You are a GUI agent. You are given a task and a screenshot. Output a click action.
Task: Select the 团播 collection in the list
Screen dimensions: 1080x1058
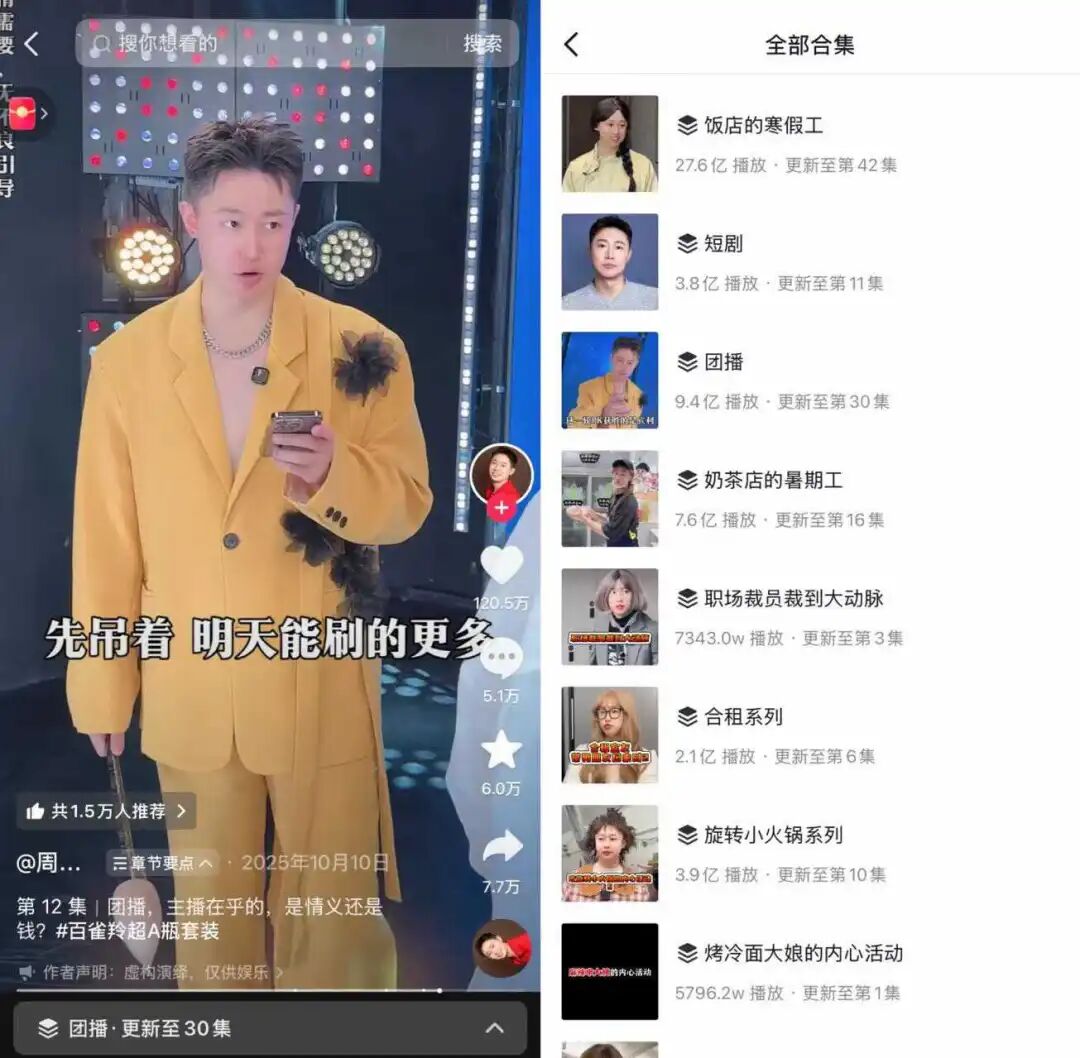pyautogui.click(x=724, y=362)
